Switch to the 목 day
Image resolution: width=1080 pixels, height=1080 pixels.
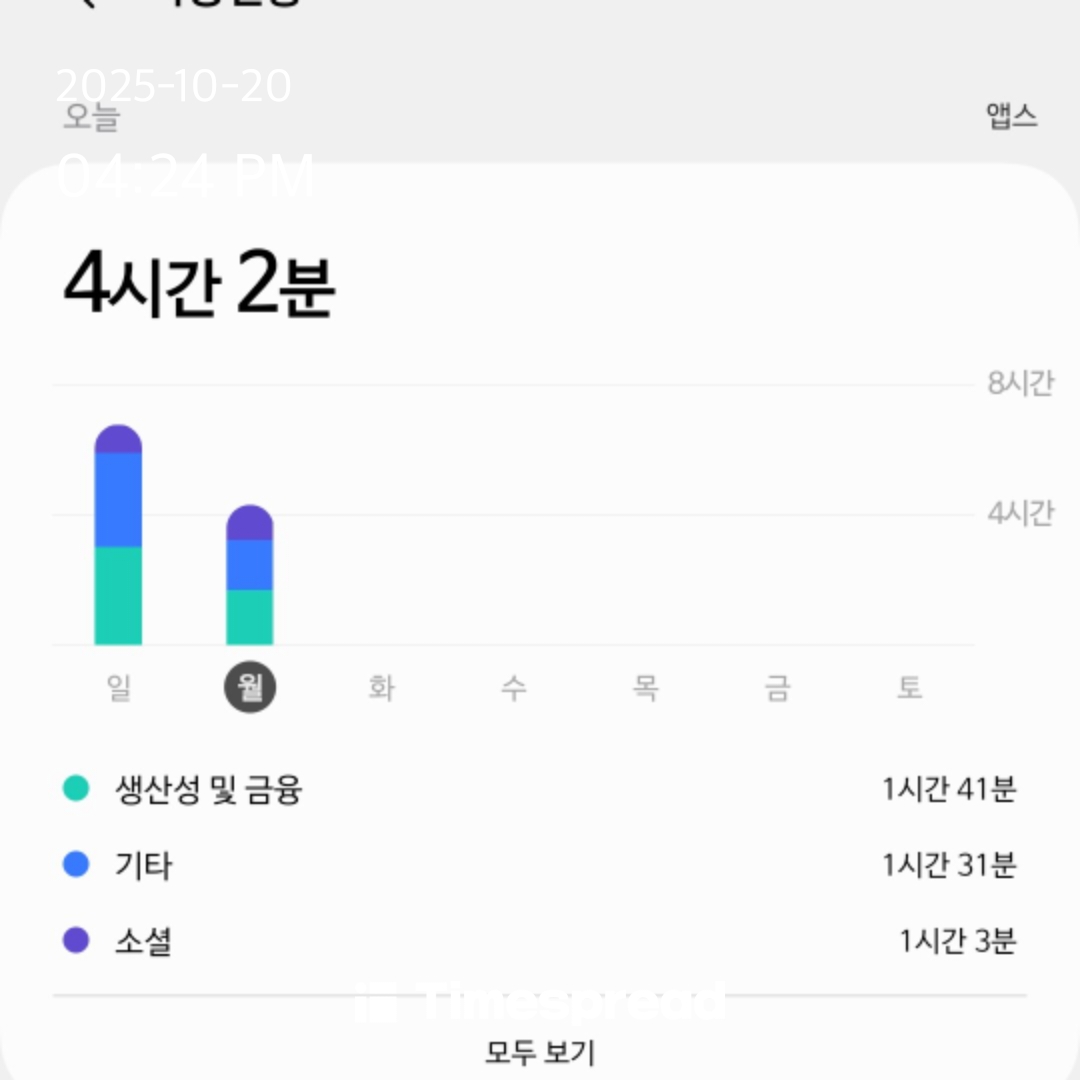645,688
